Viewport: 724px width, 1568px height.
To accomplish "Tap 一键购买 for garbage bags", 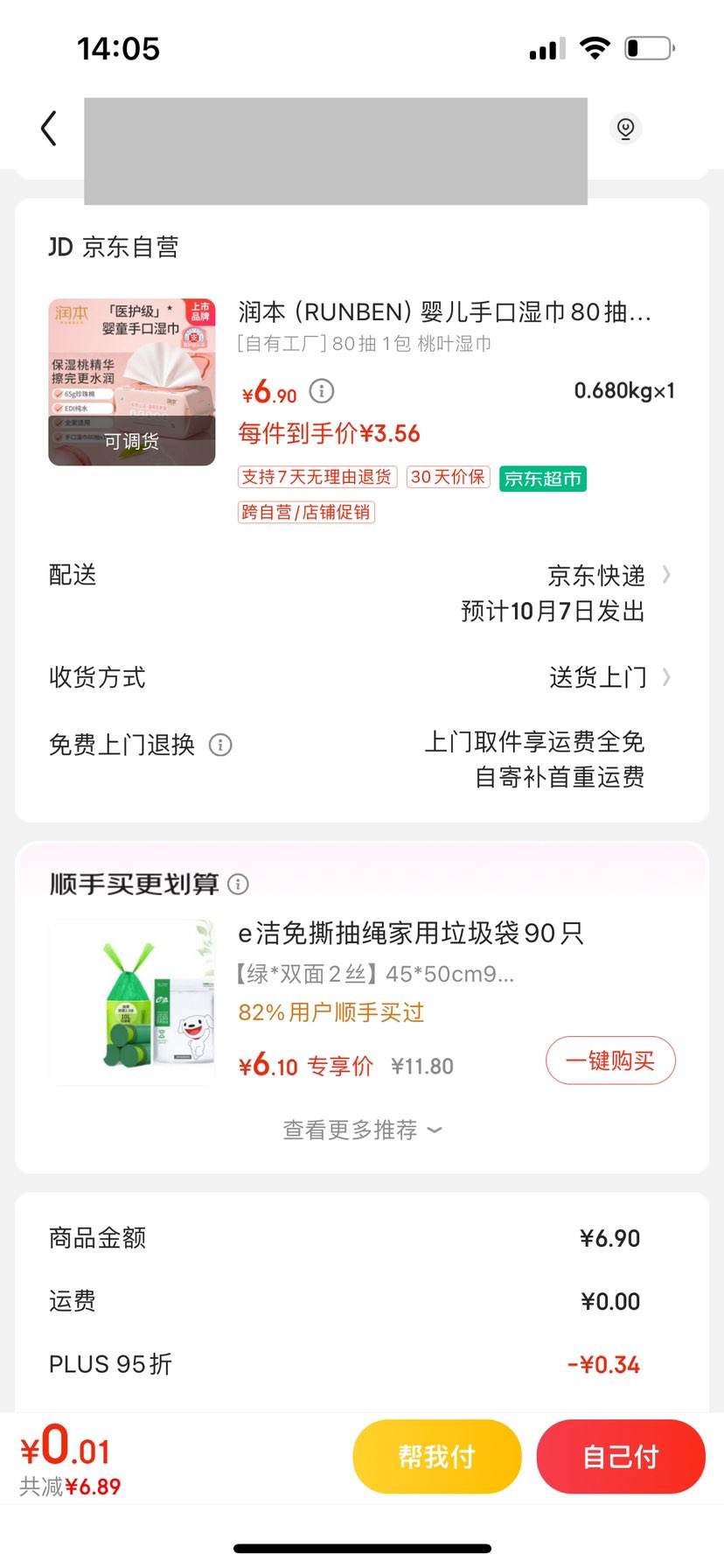I will tap(610, 1060).
